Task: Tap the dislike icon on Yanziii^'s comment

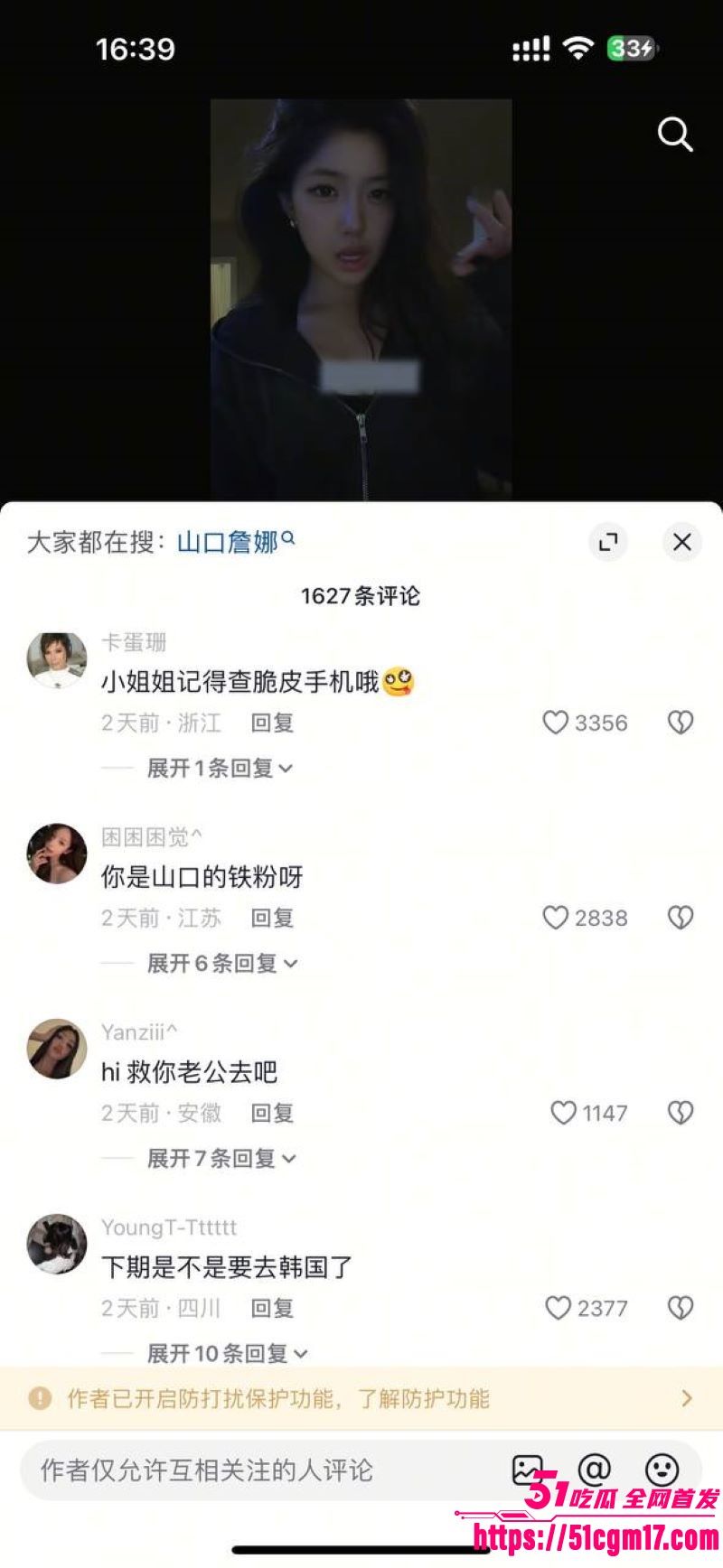Action: pos(680,1113)
